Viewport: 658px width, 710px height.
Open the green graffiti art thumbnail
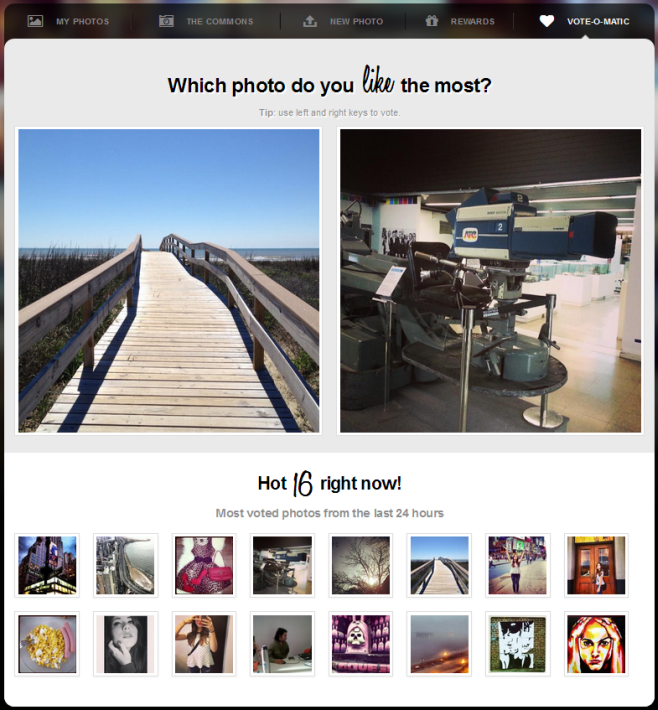coord(517,643)
